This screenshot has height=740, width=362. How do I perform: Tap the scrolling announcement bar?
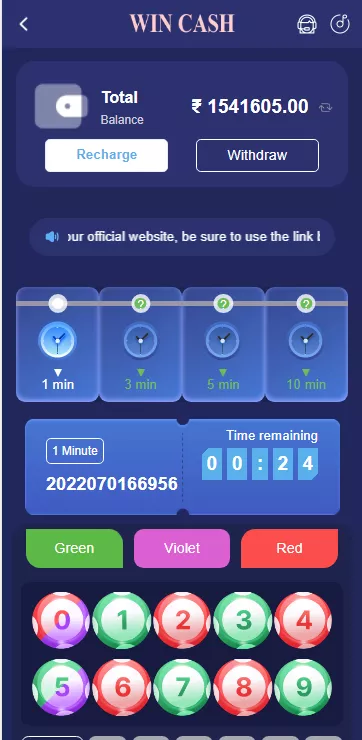[182, 237]
